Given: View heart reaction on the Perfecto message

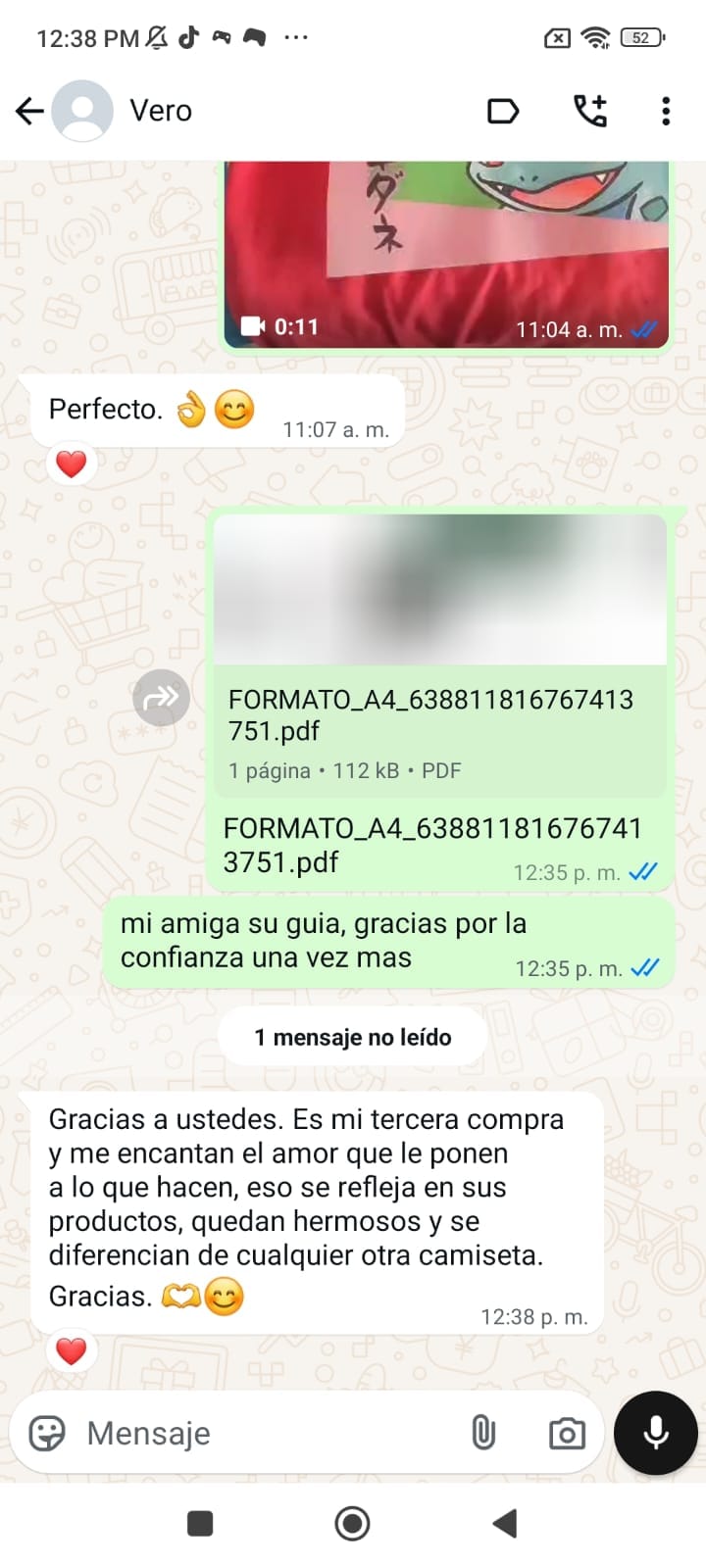Looking at the screenshot, I should pos(72,464).
